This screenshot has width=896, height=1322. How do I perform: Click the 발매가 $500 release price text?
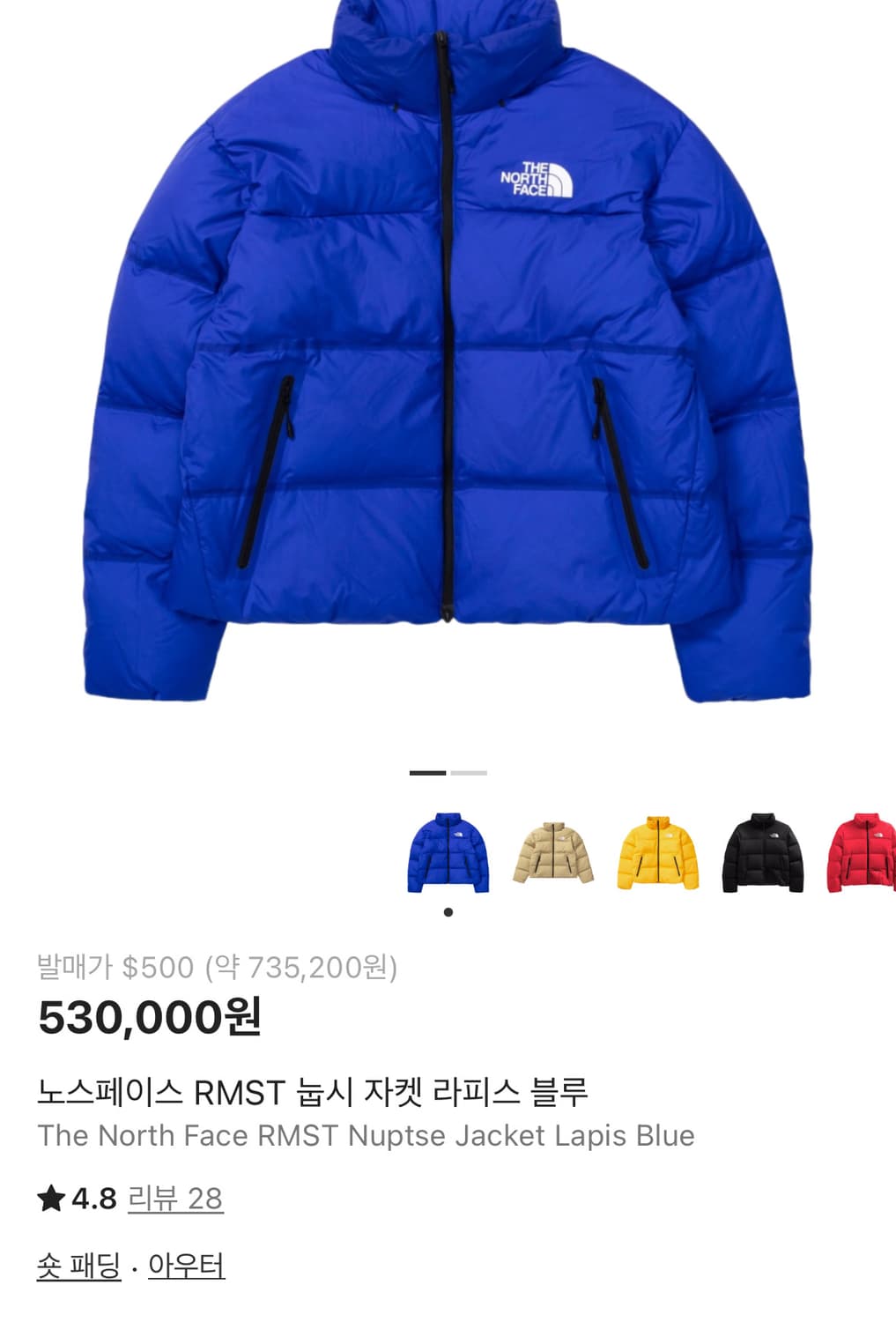click(x=113, y=967)
